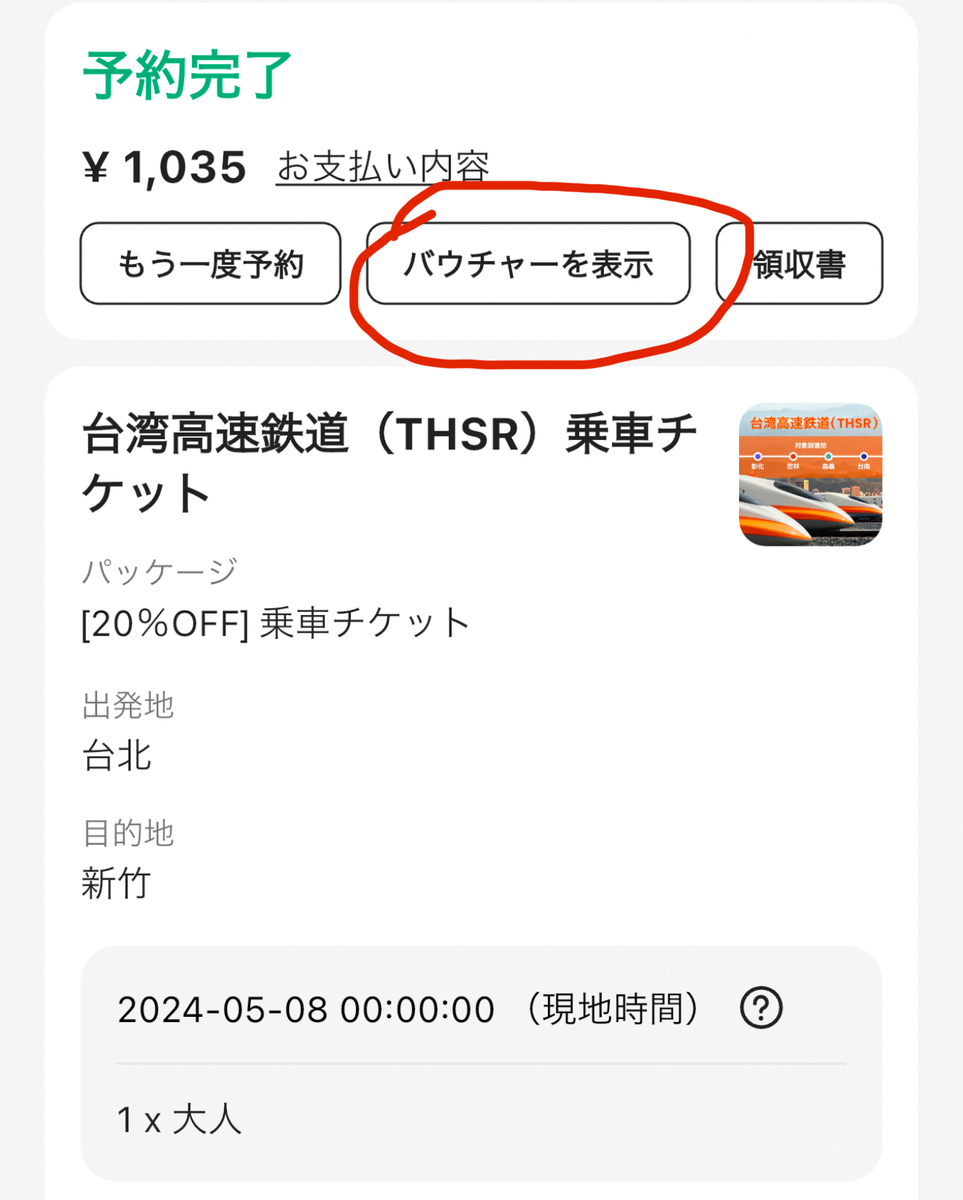The width and height of the screenshot is (963, 1200).
Task: Tap もう一度予約 to book again
Action: (210, 264)
